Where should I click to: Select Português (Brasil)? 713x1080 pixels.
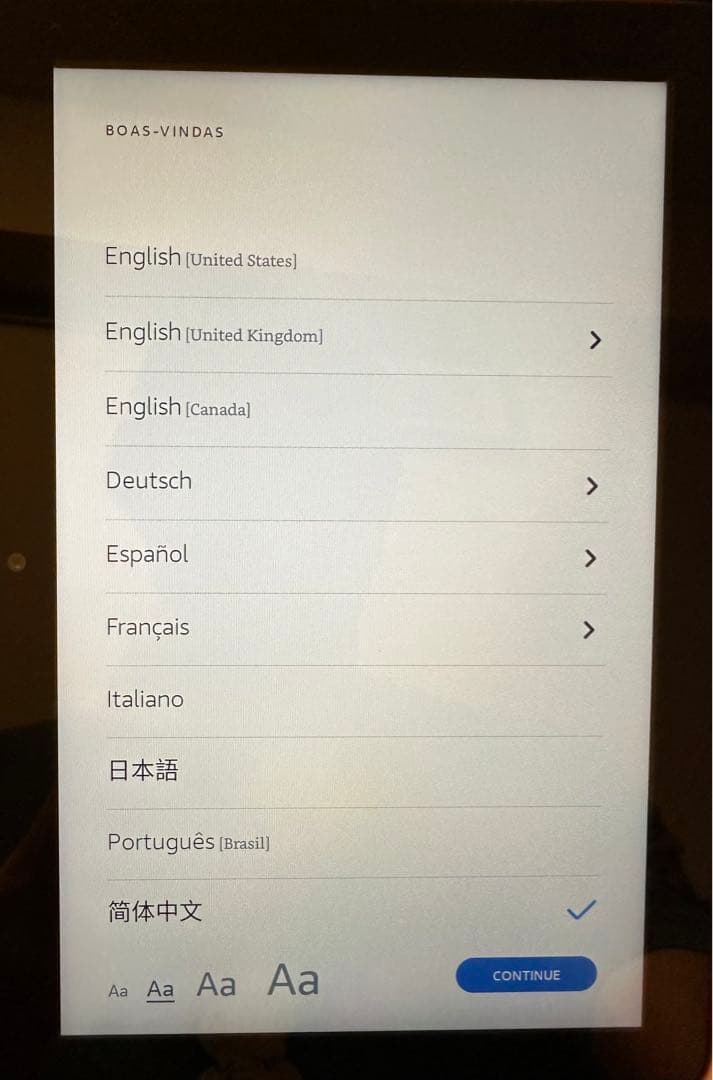coord(188,842)
